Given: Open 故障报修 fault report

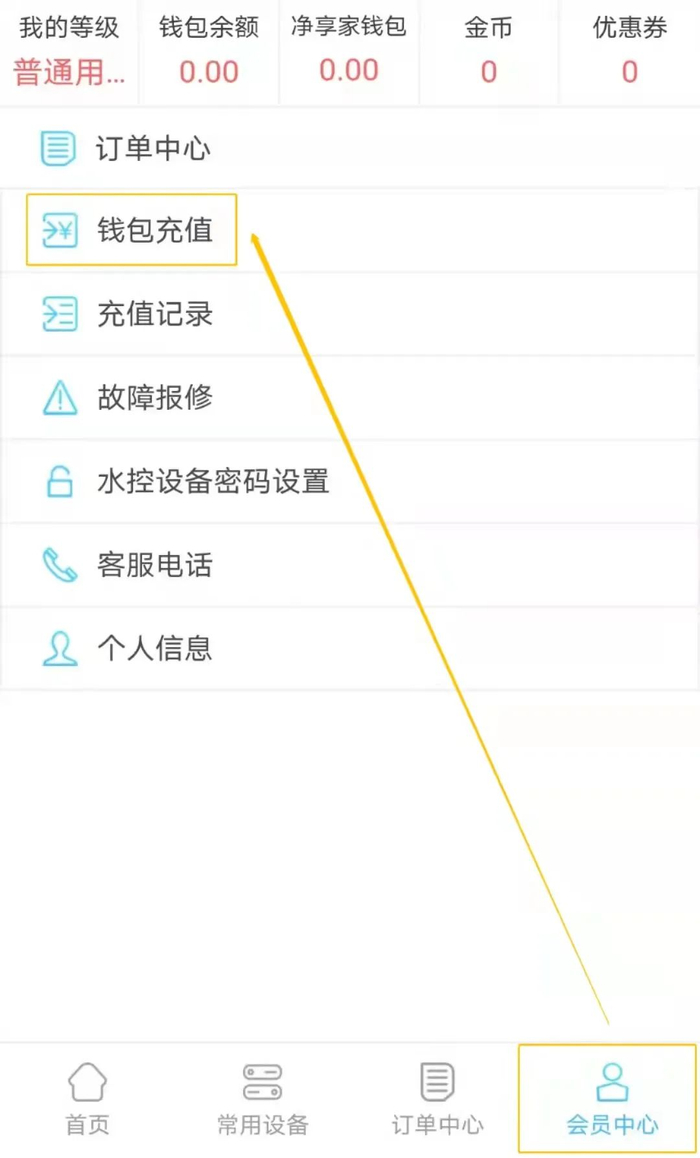Looking at the screenshot, I should point(350,399).
